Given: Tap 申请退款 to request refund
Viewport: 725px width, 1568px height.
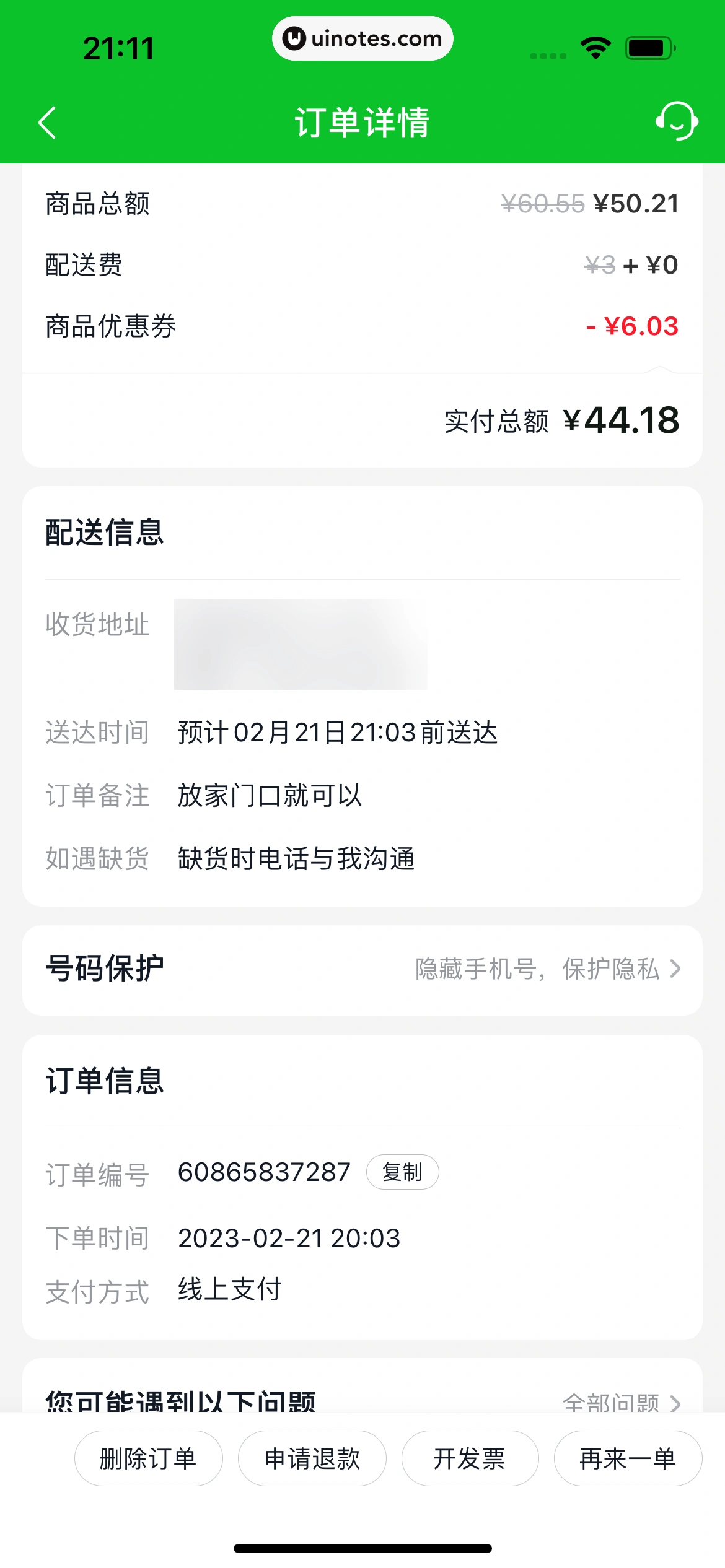Looking at the screenshot, I should click(x=312, y=1458).
